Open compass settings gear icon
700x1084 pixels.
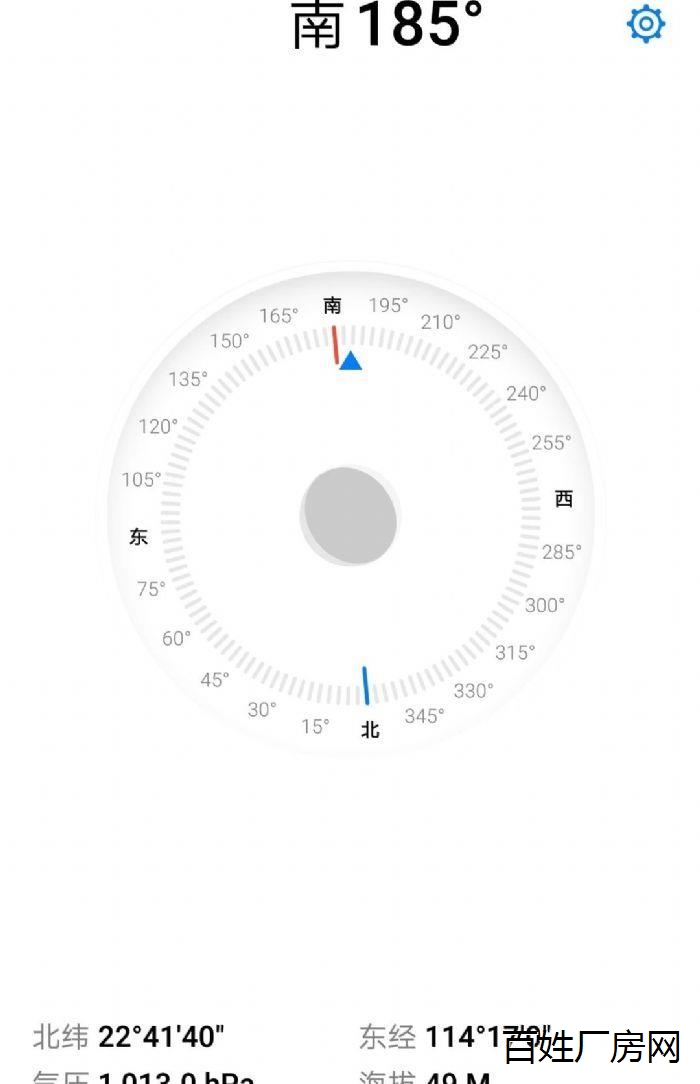(x=646, y=24)
